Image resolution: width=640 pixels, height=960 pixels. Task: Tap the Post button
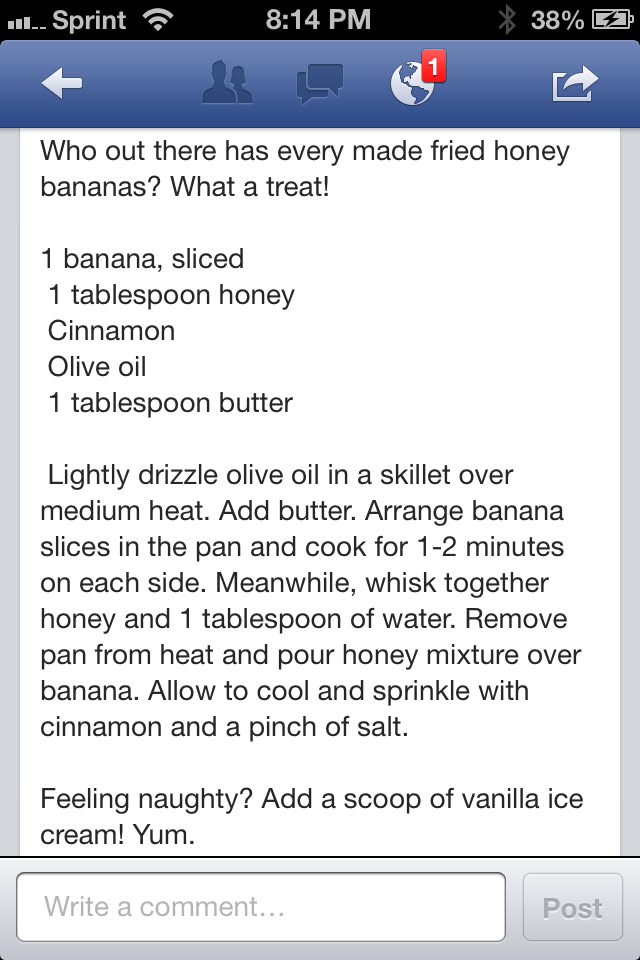[x=572, y=907]
